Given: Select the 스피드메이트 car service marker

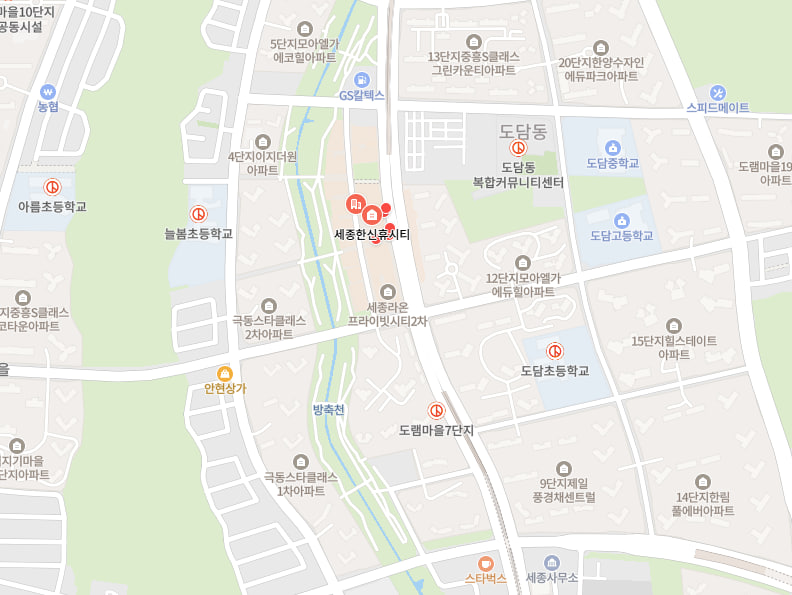Looking at the screenshot, I should [717, 92].
